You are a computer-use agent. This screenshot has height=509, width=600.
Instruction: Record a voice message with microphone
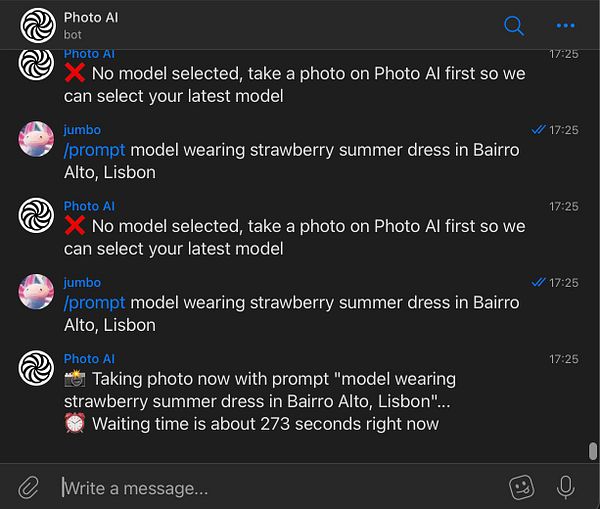click(566, 487)
